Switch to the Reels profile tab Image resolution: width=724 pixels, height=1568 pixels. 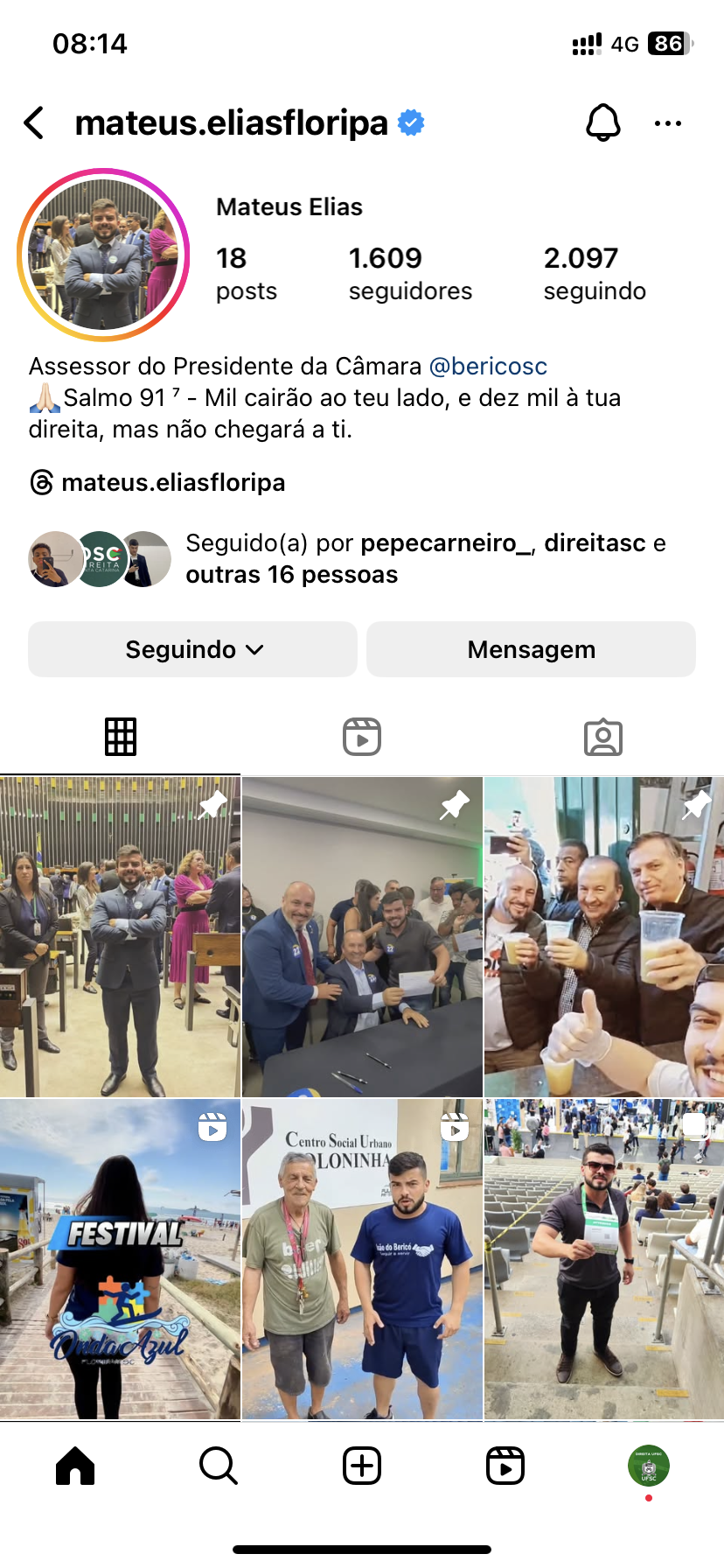[x=361, y=737]
